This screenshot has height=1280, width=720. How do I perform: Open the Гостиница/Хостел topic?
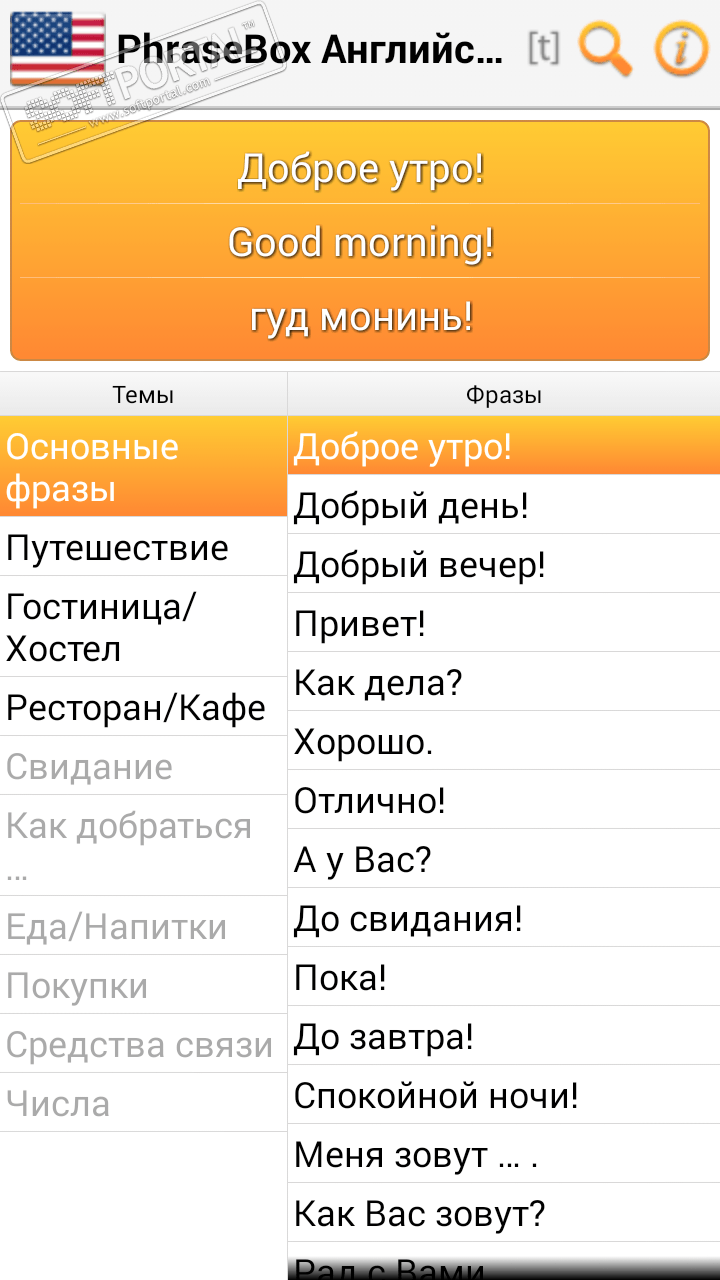[143, 627]
